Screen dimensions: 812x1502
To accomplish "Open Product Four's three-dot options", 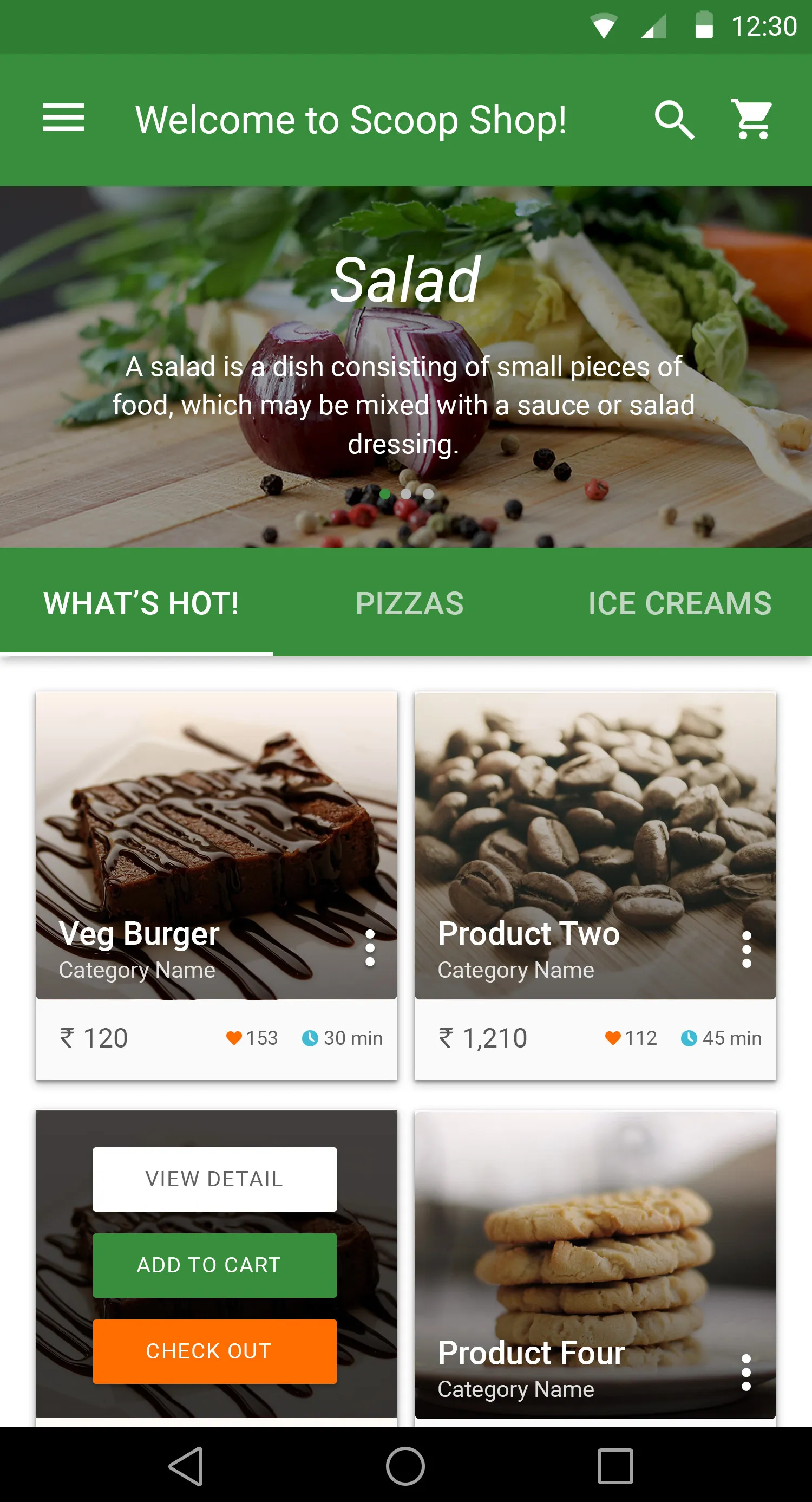I will (x=745, y=1373).
